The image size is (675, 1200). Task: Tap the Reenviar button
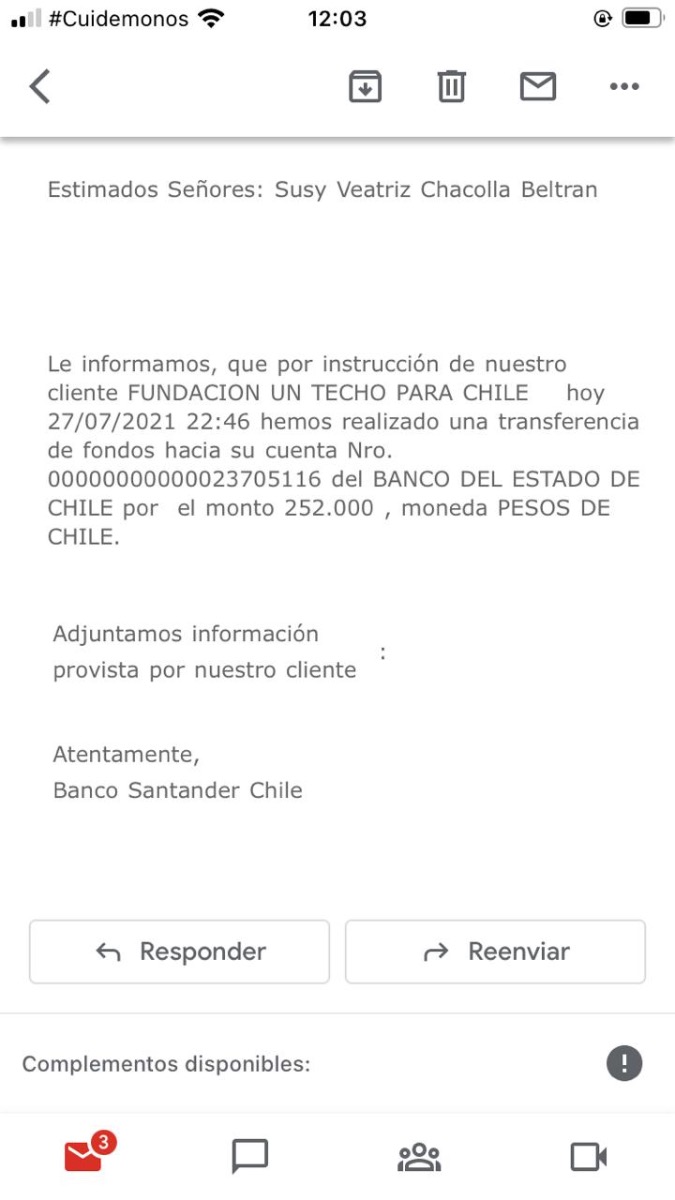point(495,952)
